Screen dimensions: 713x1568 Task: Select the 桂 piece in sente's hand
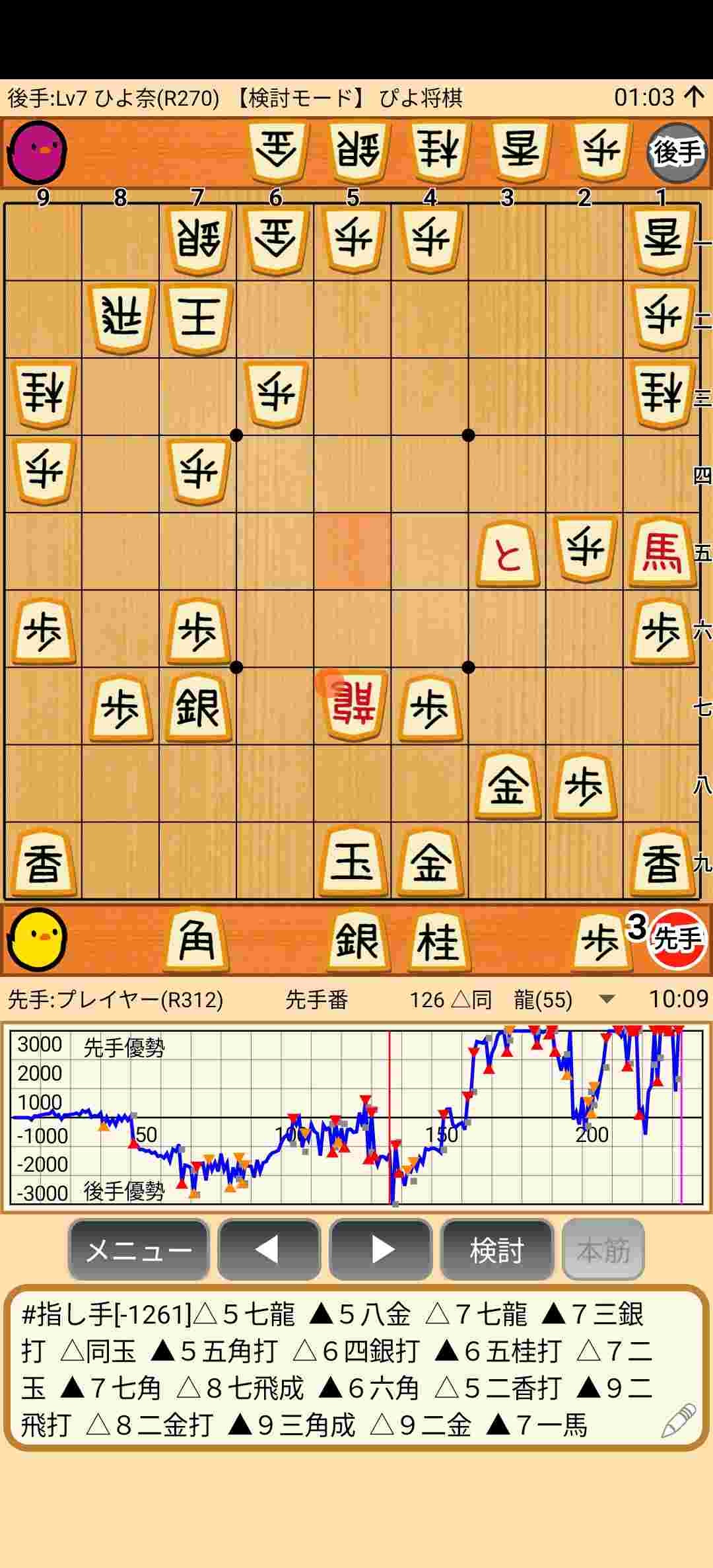click(x=437, y=940)
